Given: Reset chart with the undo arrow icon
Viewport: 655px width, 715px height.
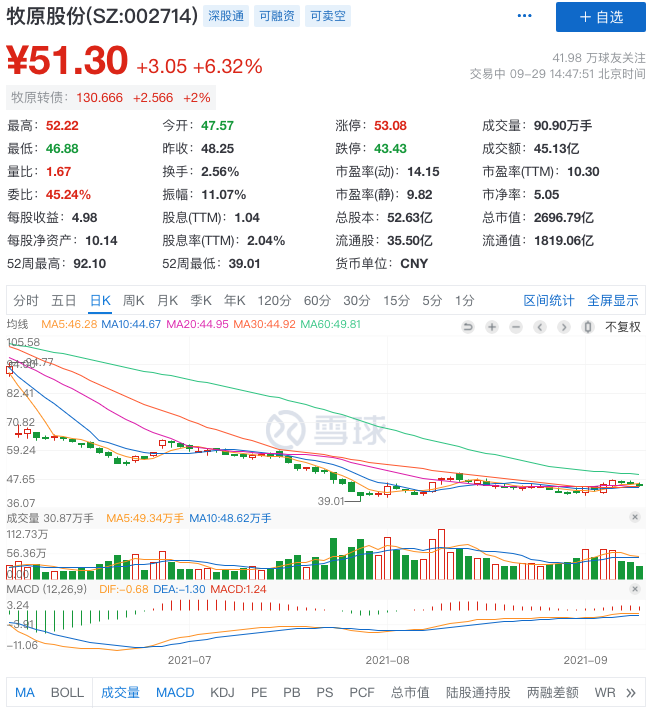Looking at the screenshot, I should coord(467,327).
